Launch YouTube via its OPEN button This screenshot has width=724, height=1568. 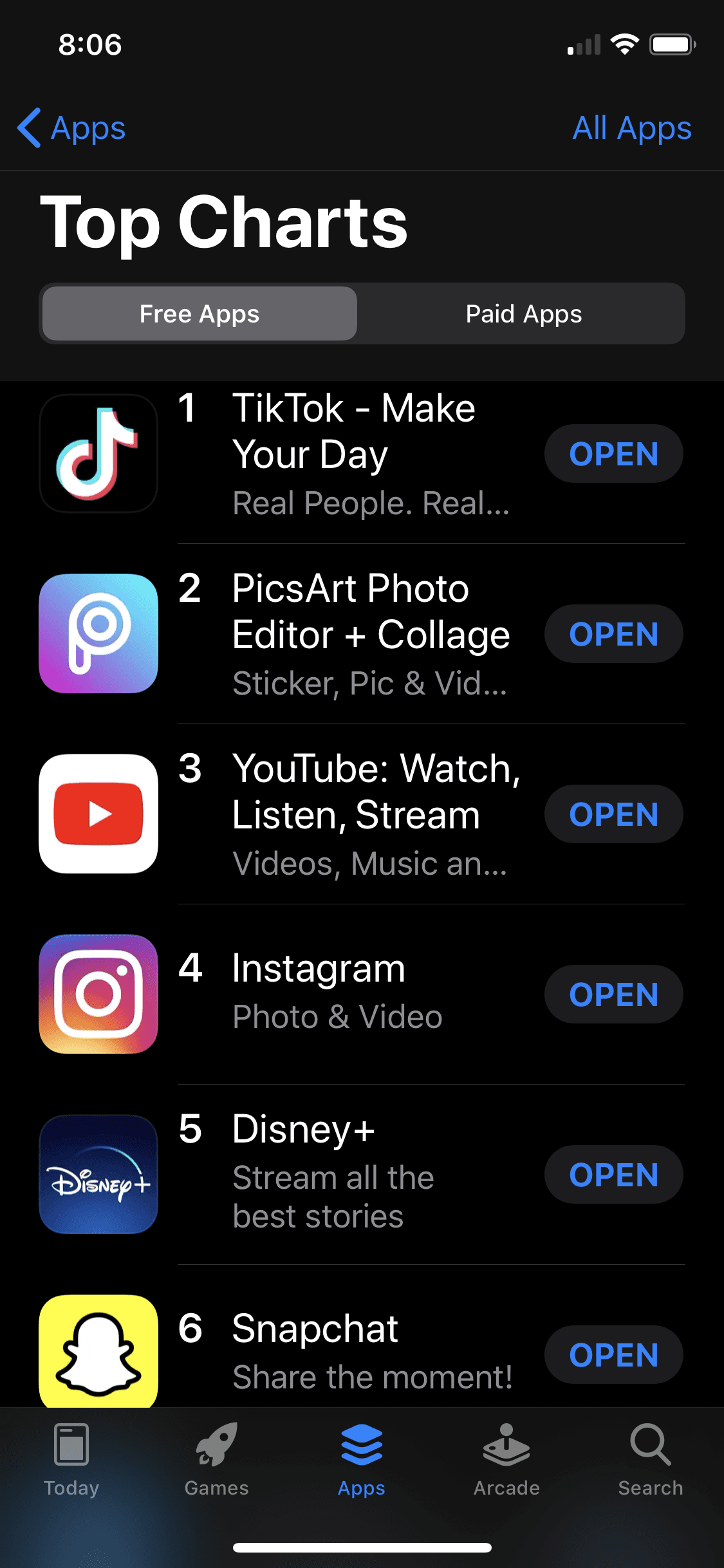tap(613, 814)
